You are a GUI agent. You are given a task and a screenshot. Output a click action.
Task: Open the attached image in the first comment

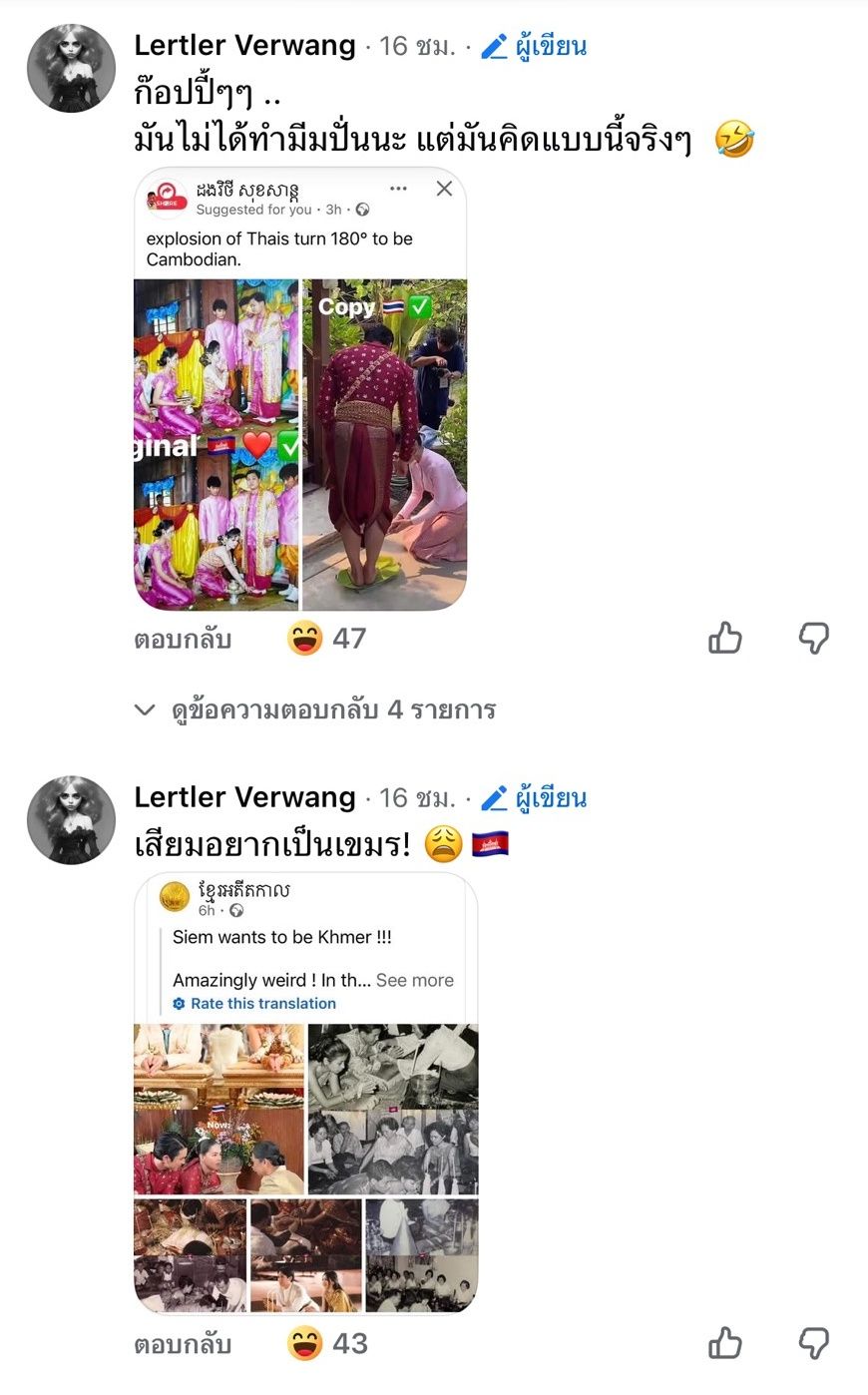coord(300,389)
